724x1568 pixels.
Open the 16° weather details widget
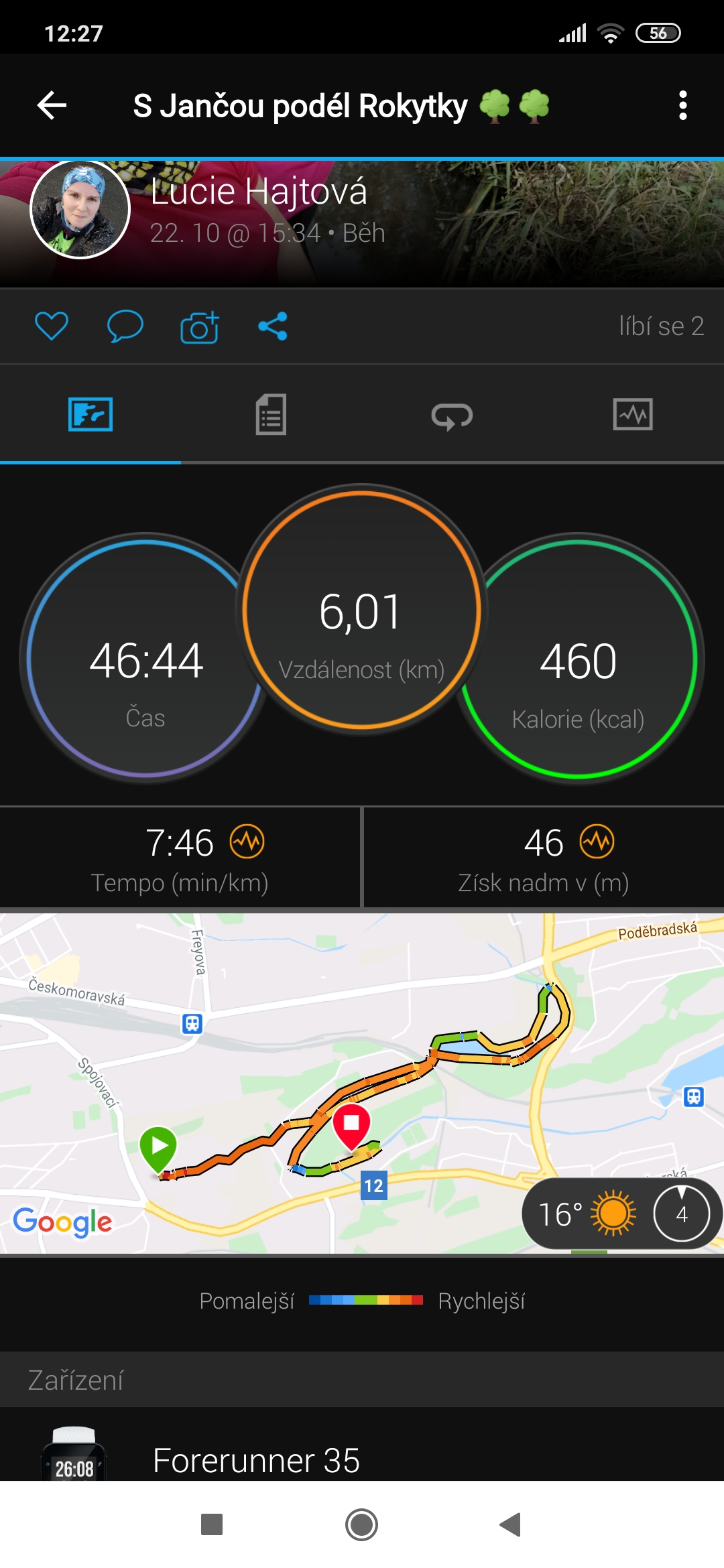[621, 1214]
